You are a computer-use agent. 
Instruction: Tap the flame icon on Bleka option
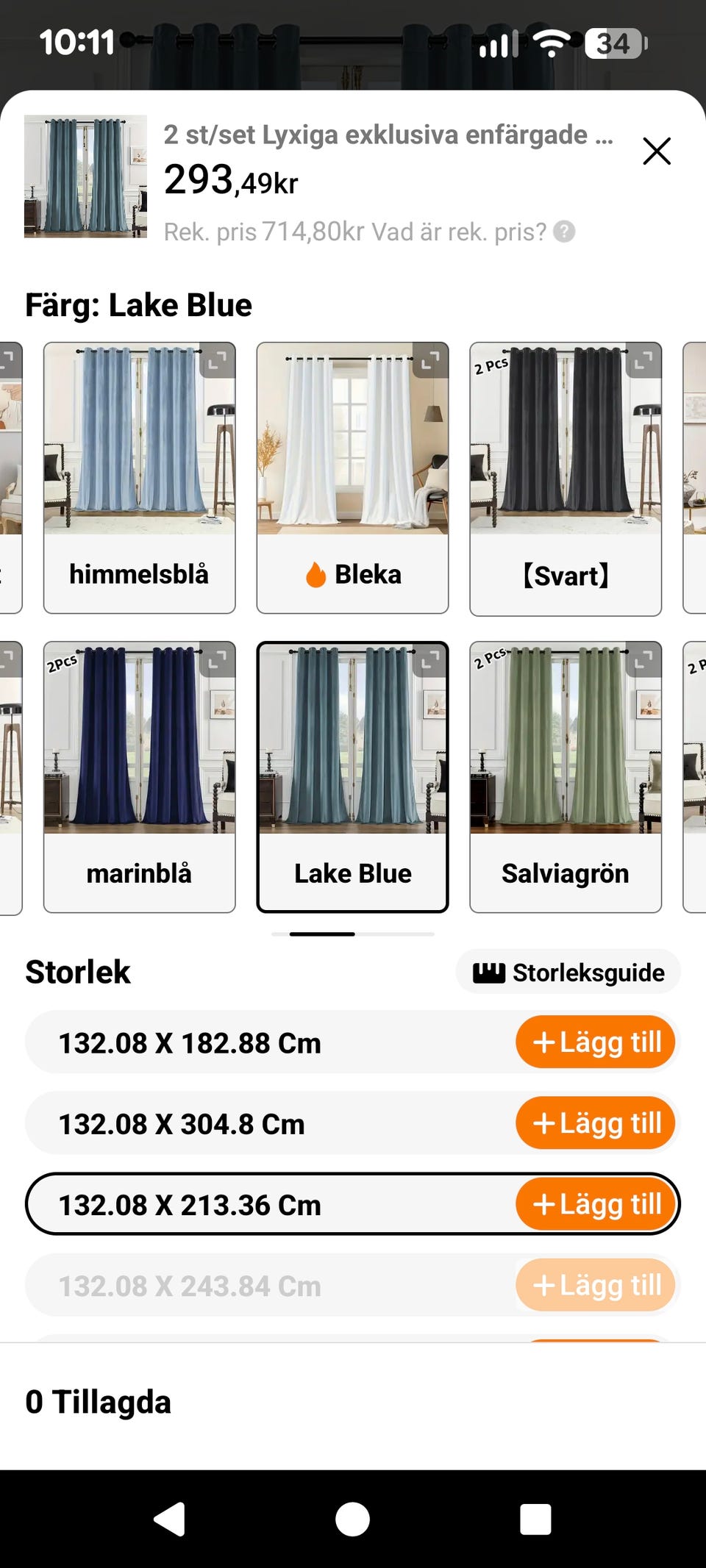[315, 576]
